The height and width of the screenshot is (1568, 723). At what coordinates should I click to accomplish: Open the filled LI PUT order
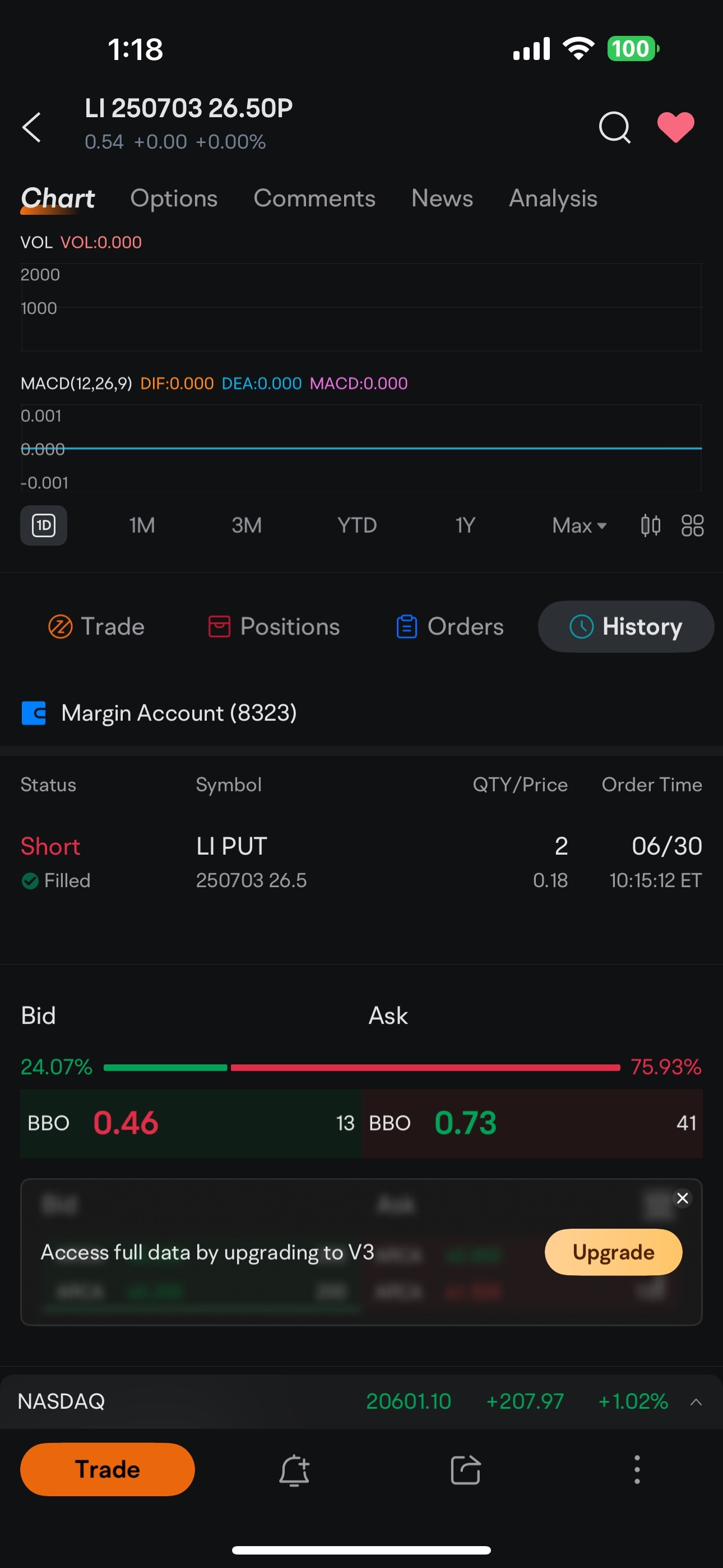(361, 863)
